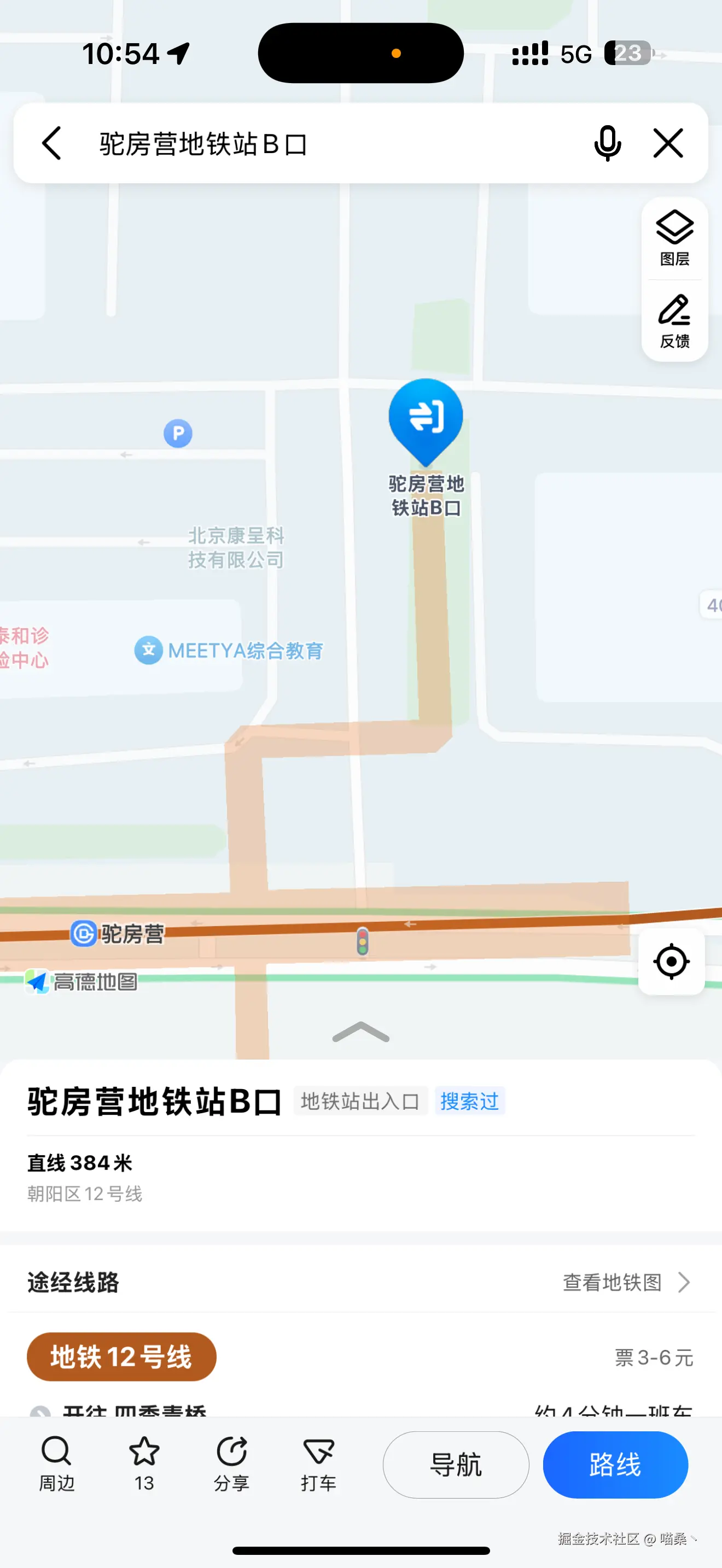Open 查看地铁图 subway map

click(x=612, y=1283)
